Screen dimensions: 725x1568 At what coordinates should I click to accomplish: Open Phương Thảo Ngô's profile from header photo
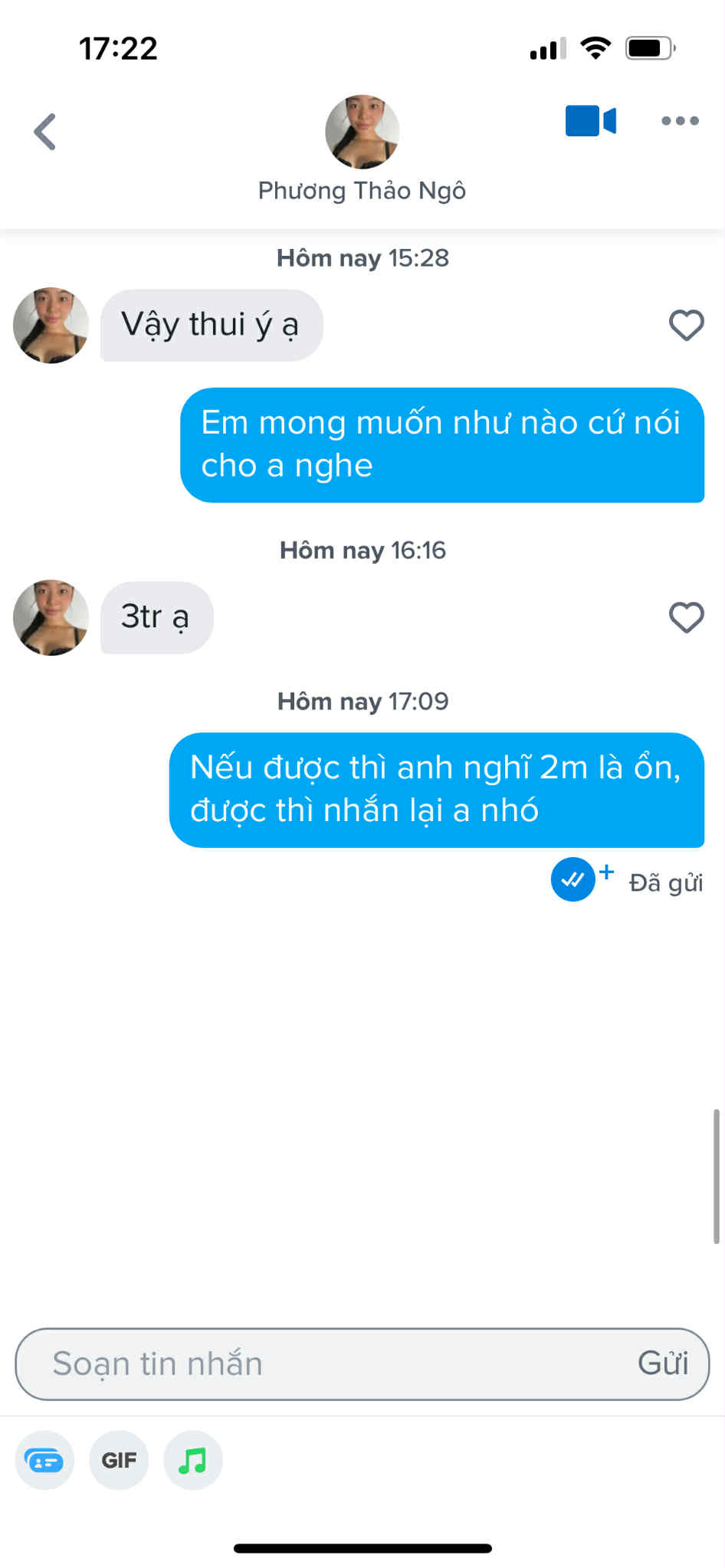362,132
